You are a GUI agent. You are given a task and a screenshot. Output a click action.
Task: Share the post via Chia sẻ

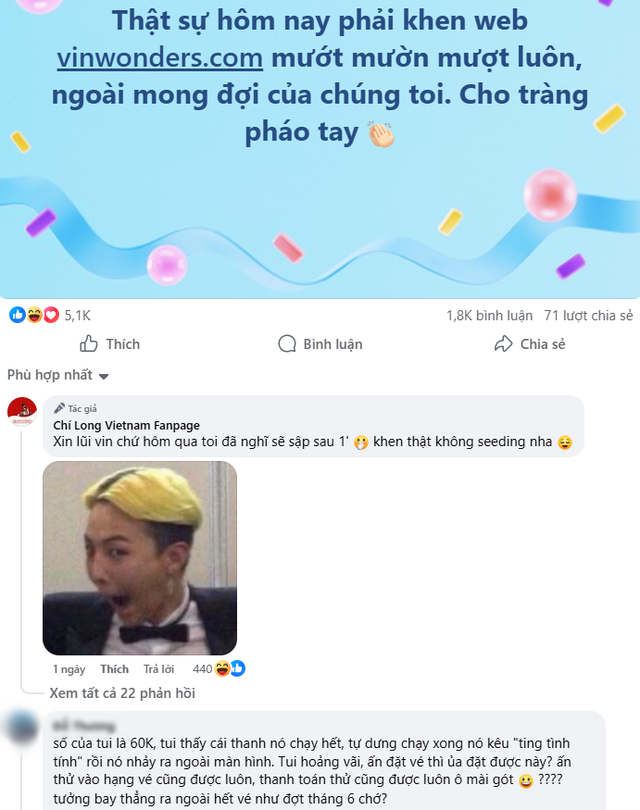click(530, 344)
